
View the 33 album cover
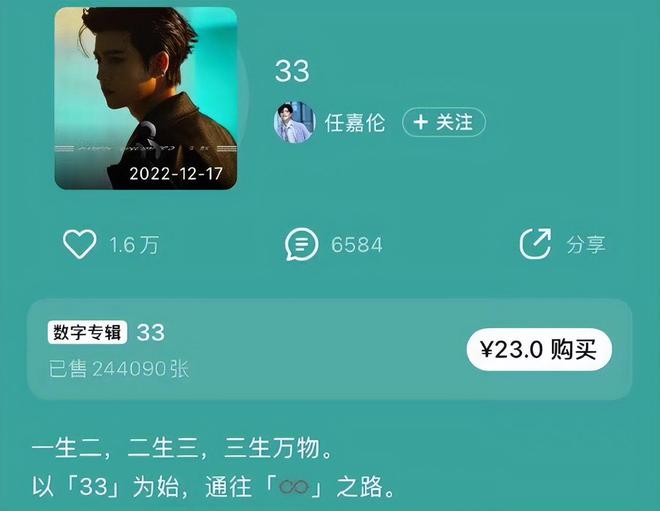pyautogui.click(x=145, y=98)
